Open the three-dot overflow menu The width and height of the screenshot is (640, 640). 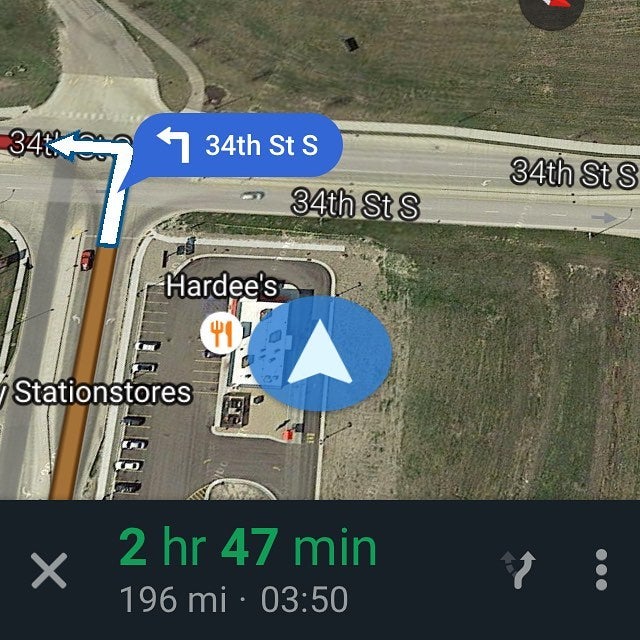(x=600, y=570)
